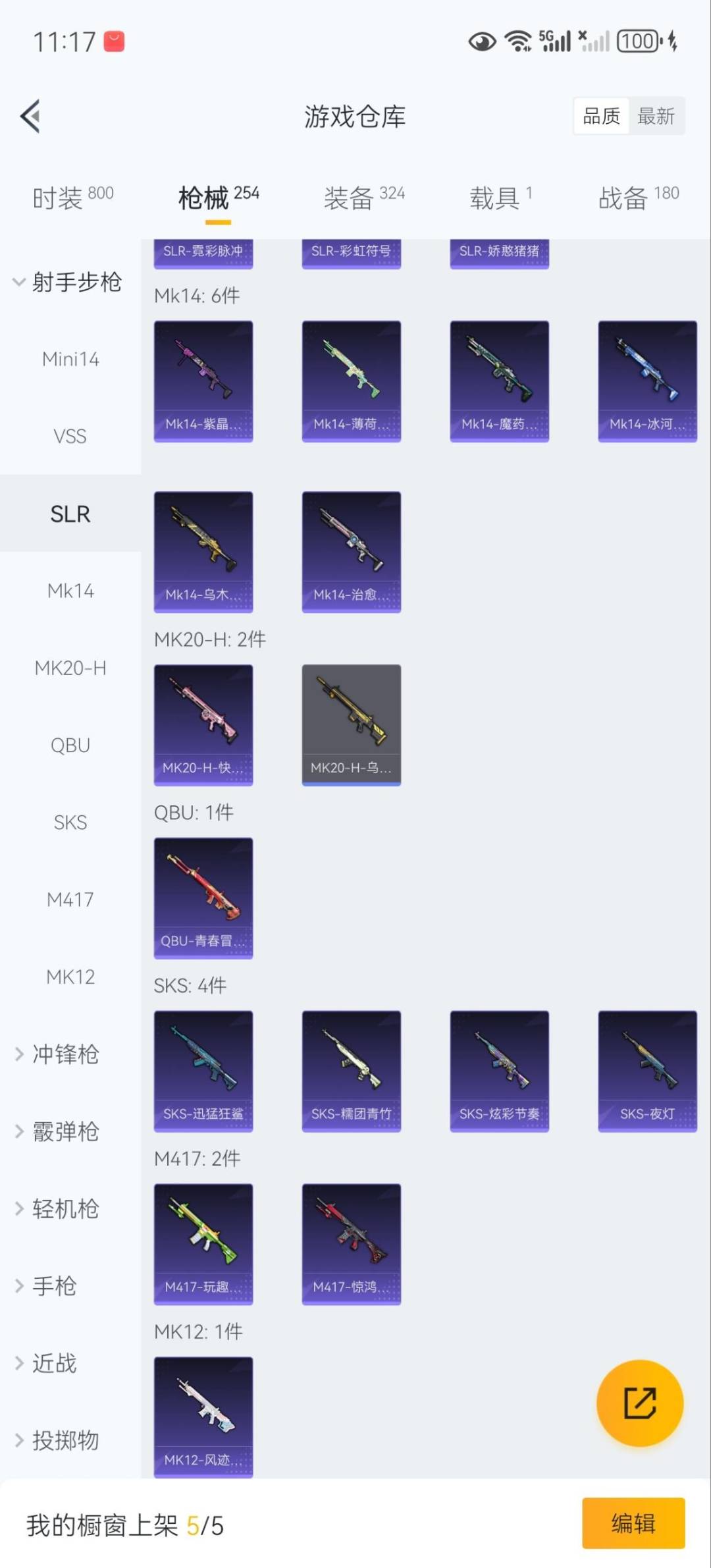
Task: Toggle sorting to 最新
Action: (x=657, y=115)
